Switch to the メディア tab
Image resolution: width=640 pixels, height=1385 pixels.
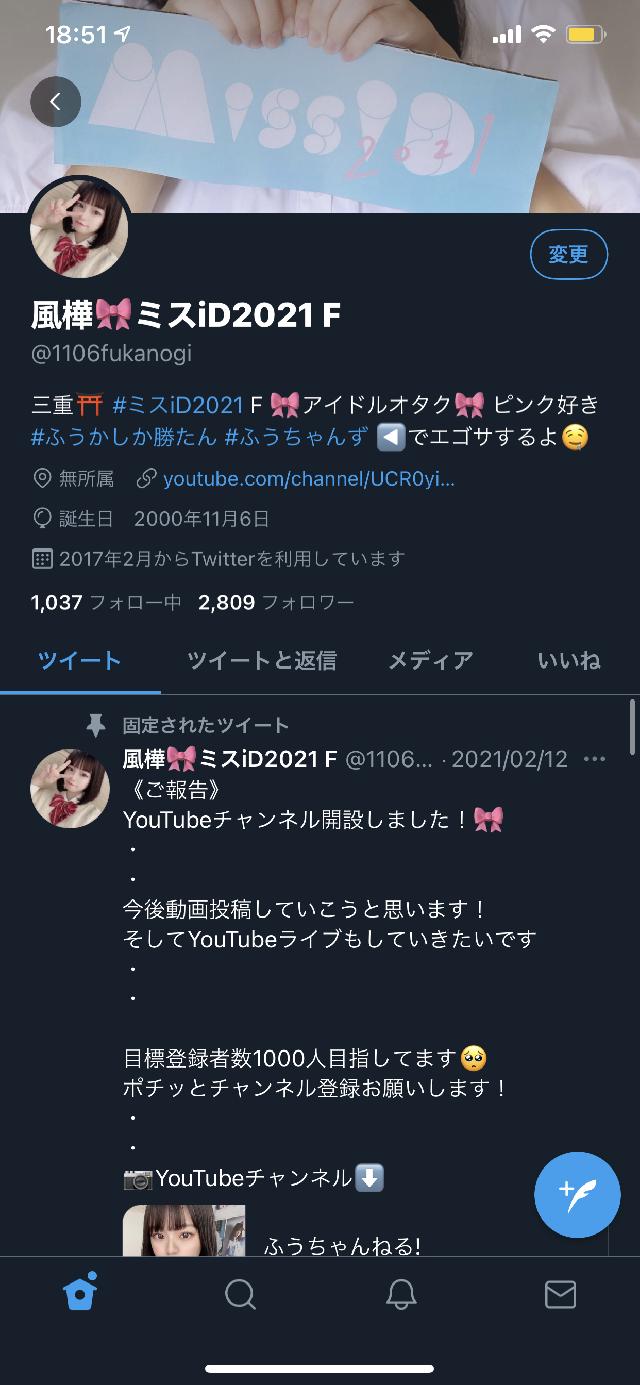(x=430, y=660)
